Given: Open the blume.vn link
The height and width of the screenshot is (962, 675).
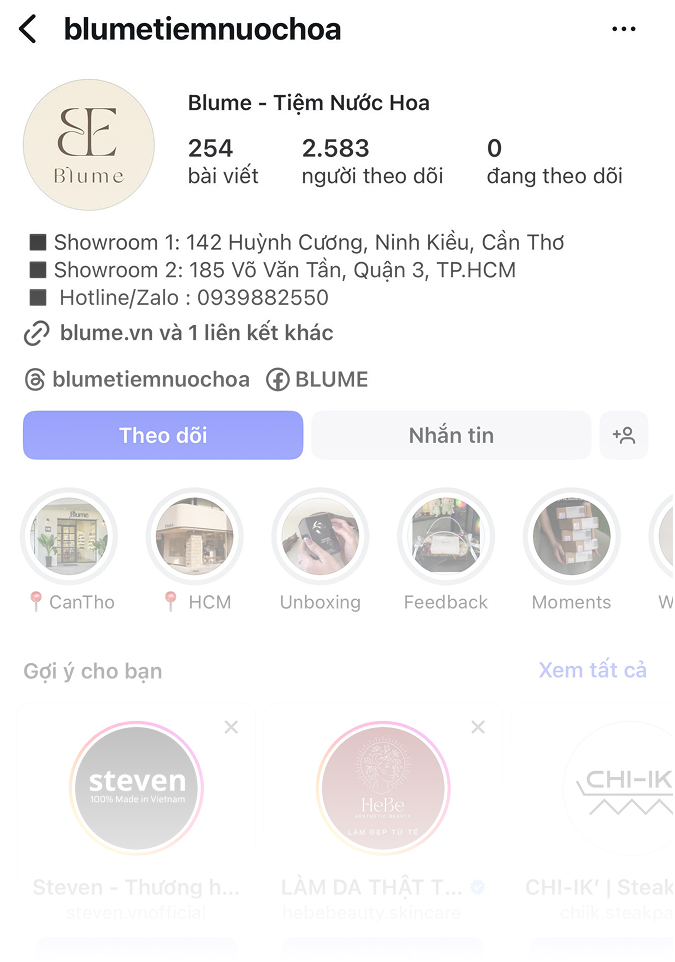Looking at the screenshot, I should tap(196, 333).
